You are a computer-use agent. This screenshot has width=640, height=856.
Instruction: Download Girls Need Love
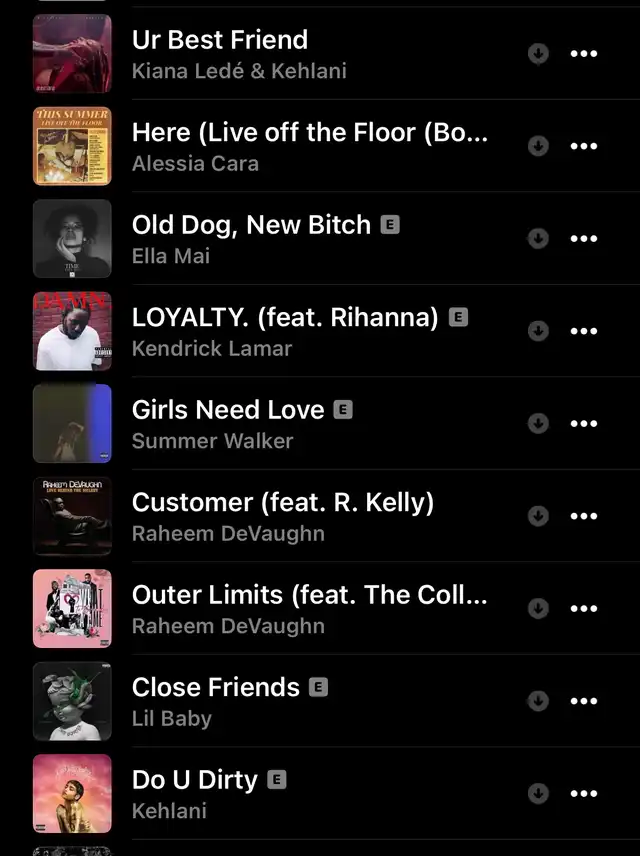[538, 423]
